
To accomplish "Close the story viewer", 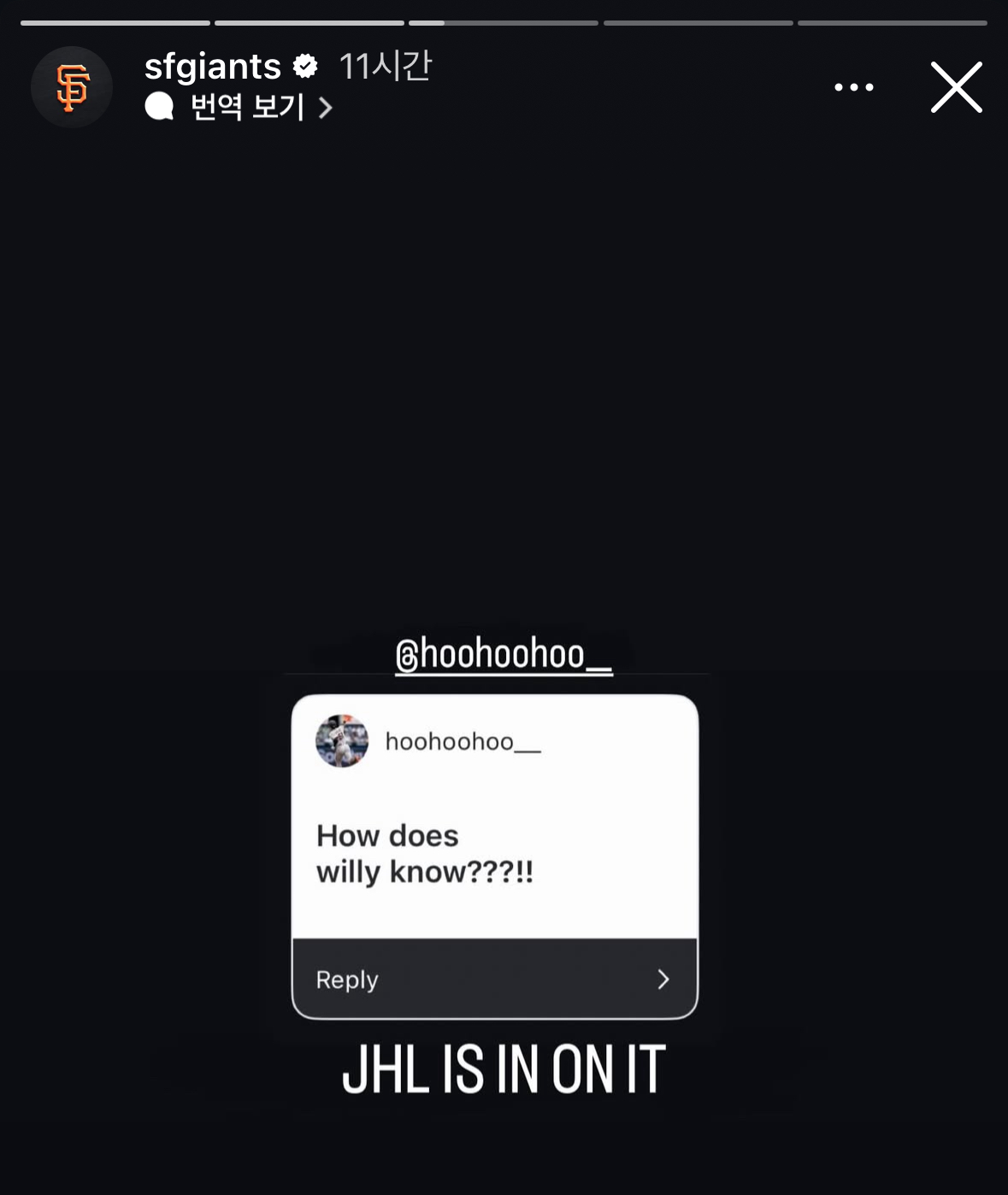I will pos(956,87).
